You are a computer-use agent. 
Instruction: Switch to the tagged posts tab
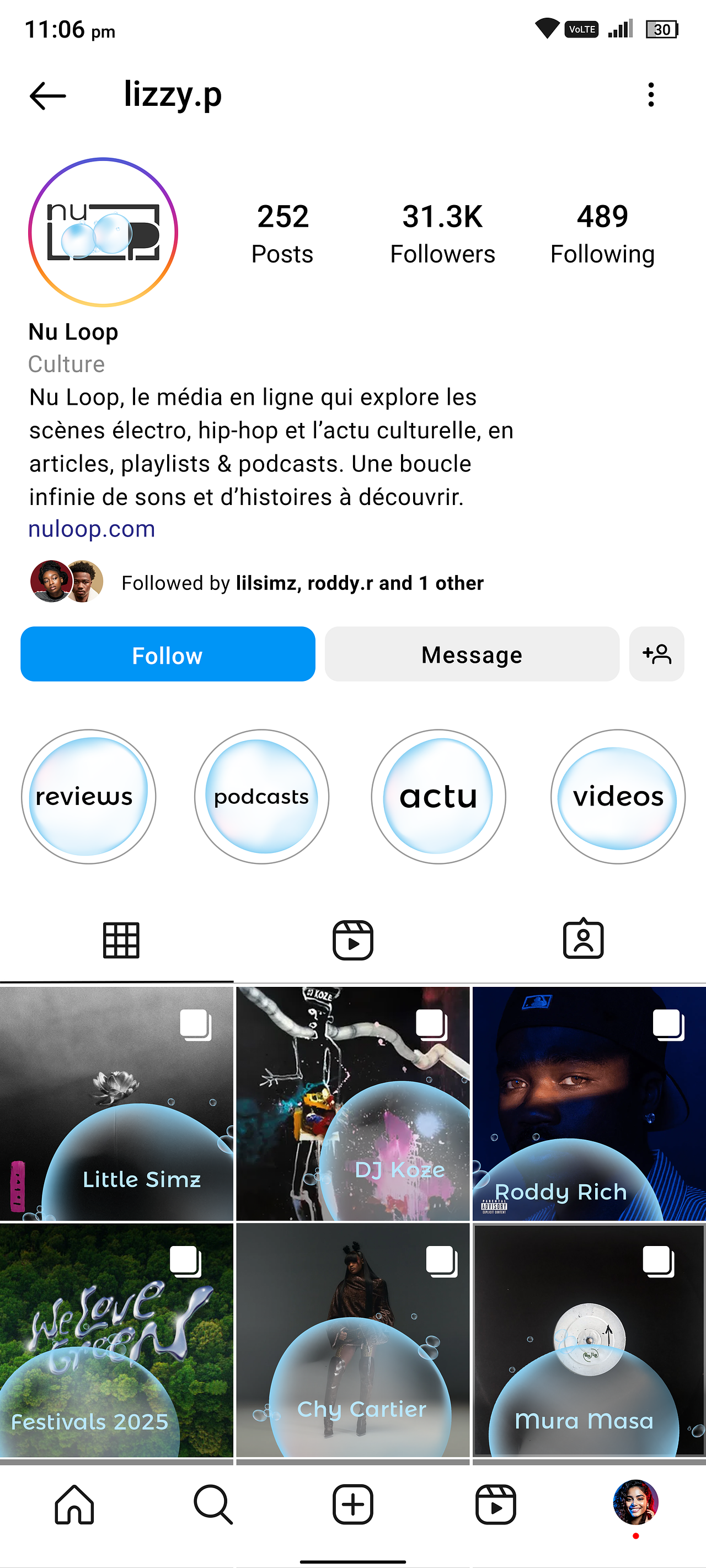pos(583,940)
